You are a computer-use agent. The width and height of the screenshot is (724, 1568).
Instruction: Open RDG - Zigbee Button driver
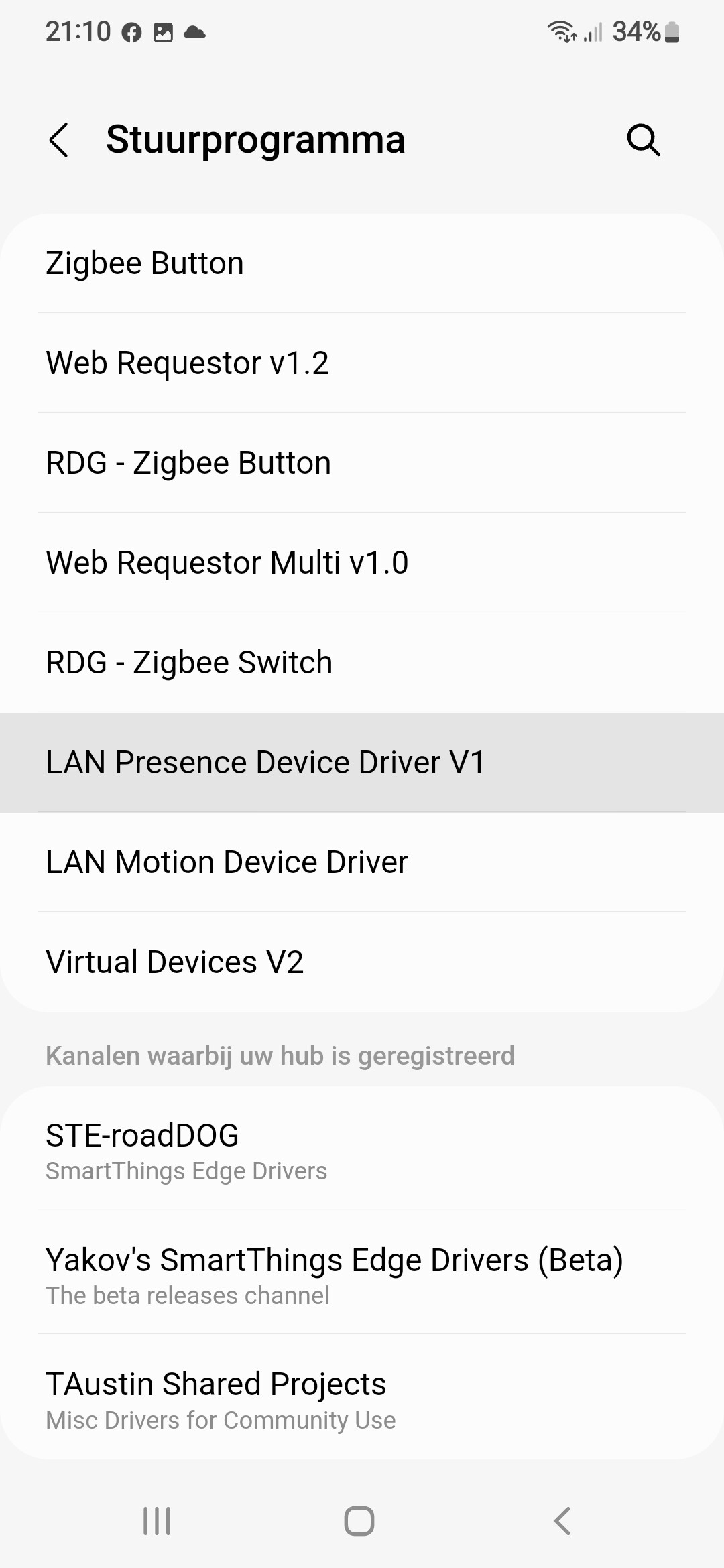[x=362, y=463]
